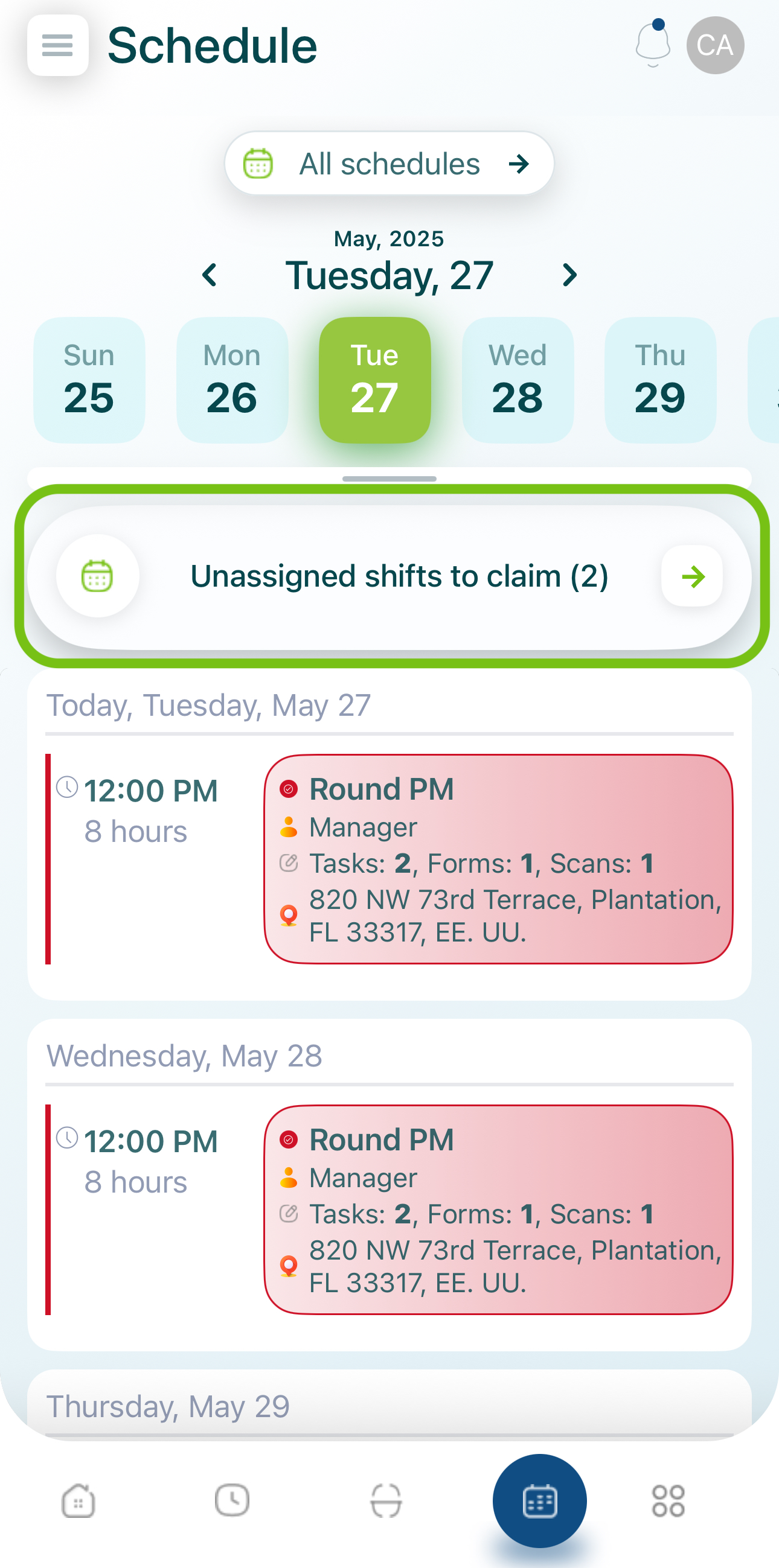Open Tuesday May 27 Round PM shift
Viewport: 779px width, 1568px height.
tap(498, 859)
